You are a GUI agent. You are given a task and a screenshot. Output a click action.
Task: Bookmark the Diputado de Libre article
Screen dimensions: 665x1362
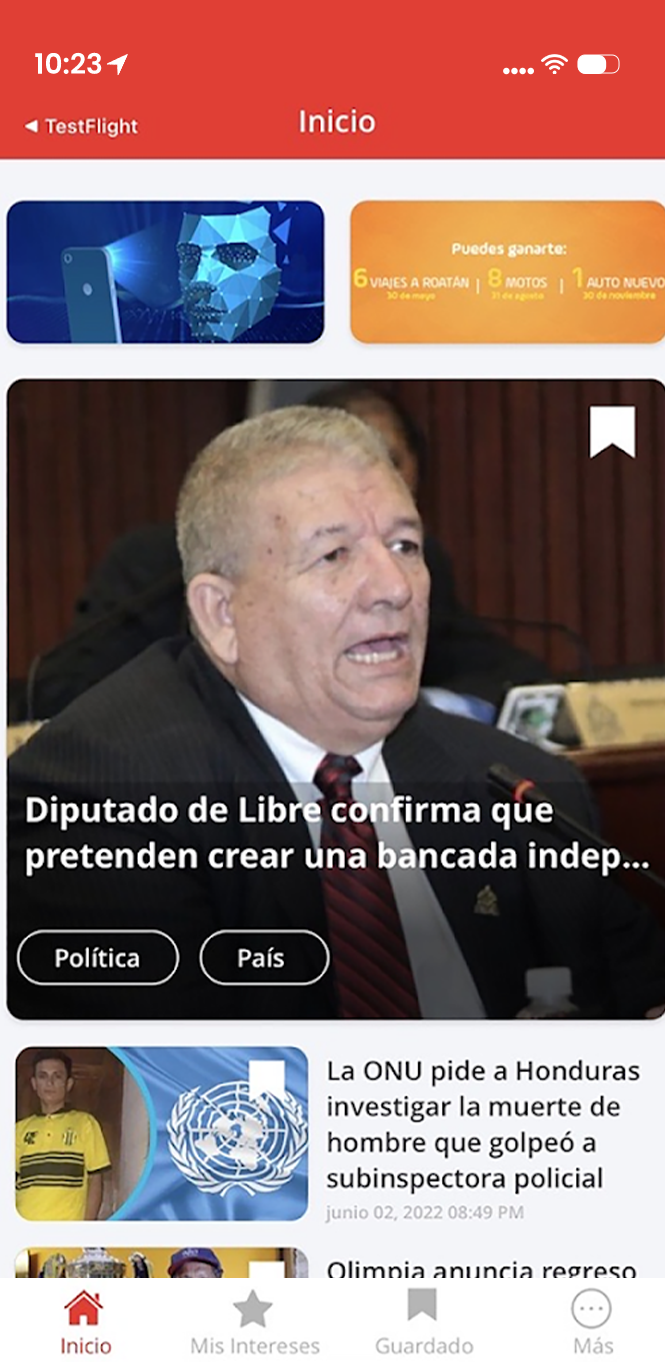click(x=612, y=432)
